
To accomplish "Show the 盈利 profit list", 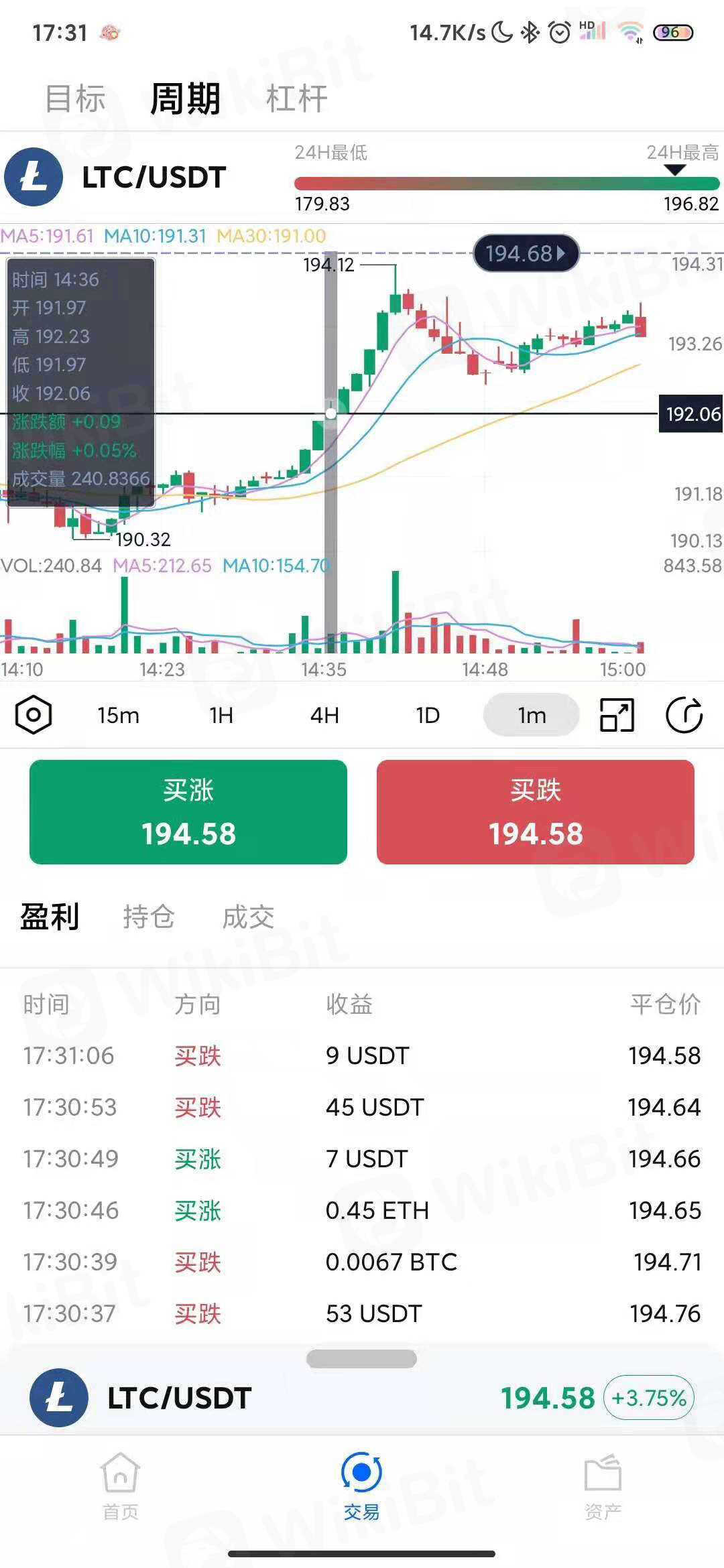I will tap(50, 917).
